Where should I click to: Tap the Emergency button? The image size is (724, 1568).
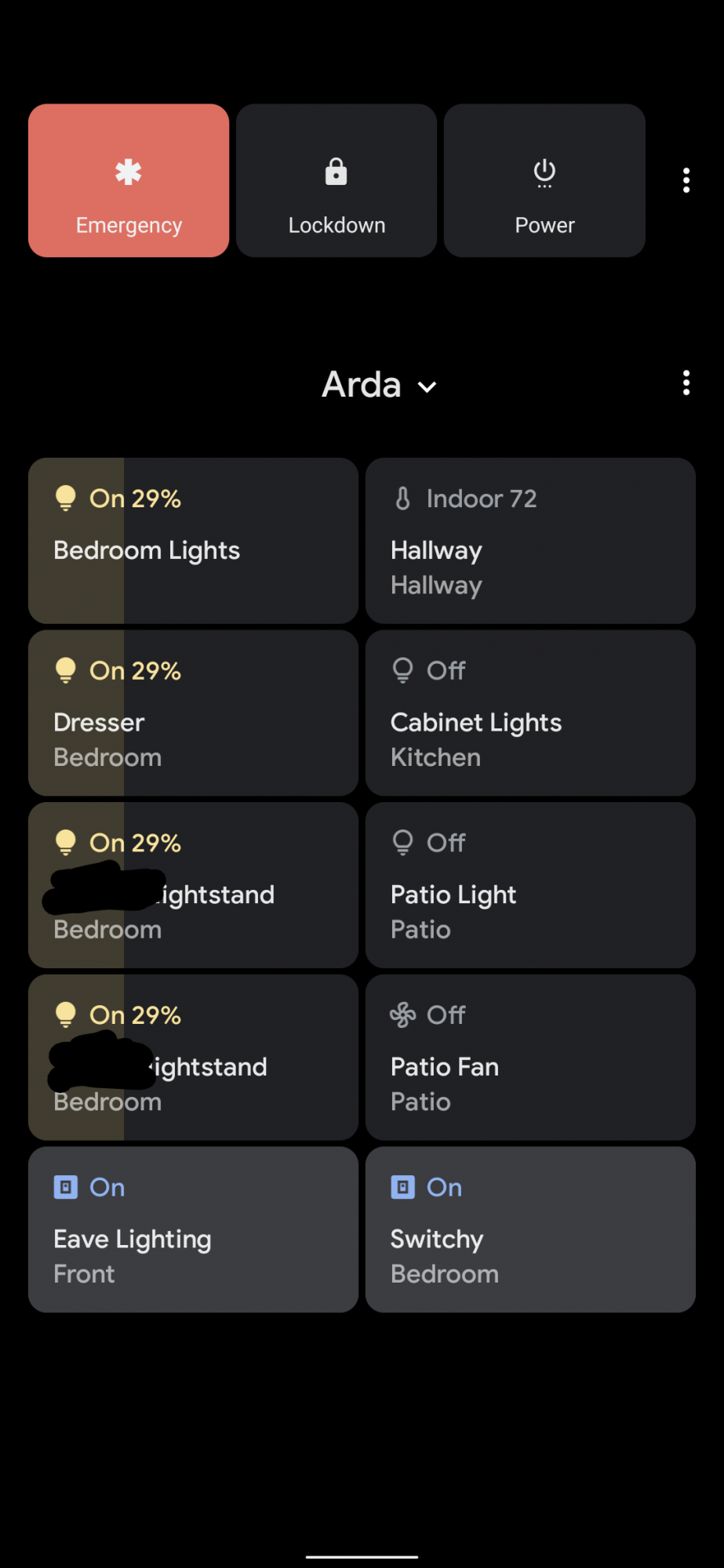pos(129,180)
